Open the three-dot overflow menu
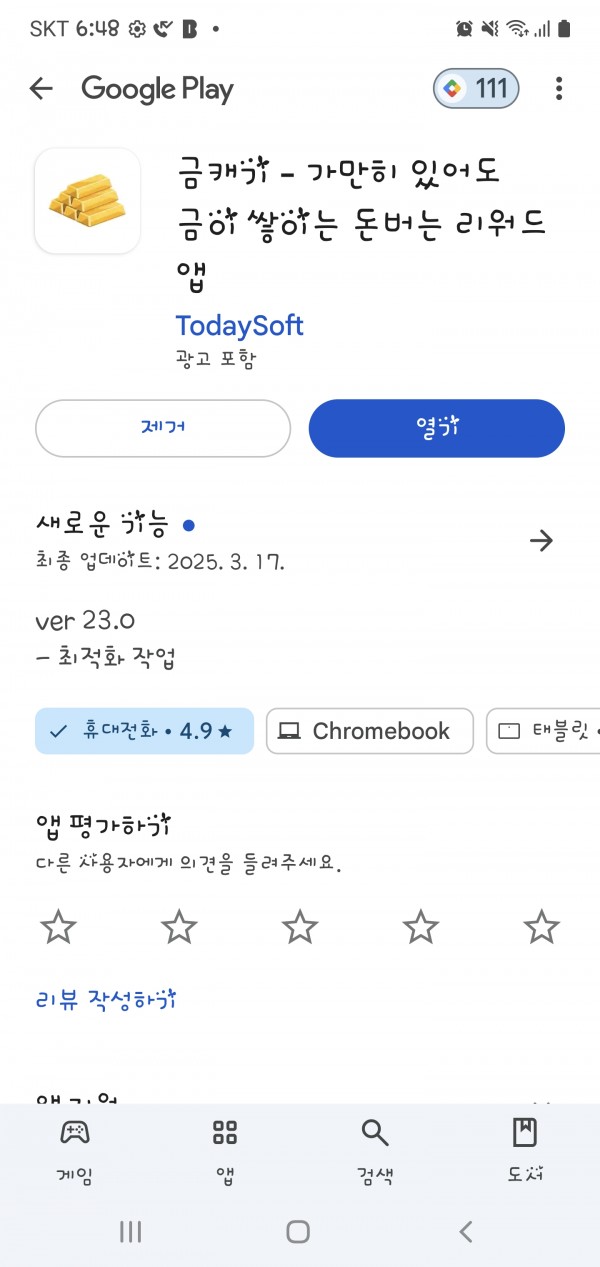This screenshot has height=1267, width=600. tap(559, 89)
